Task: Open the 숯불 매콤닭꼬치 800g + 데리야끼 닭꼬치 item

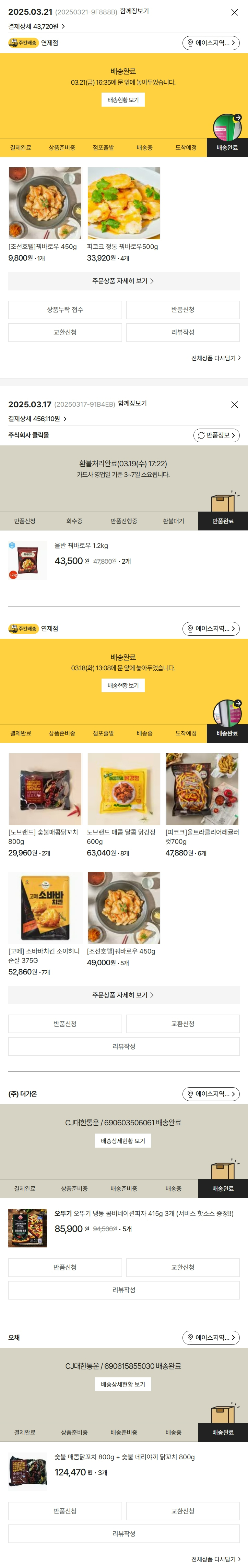Action: pos(124,1457)
